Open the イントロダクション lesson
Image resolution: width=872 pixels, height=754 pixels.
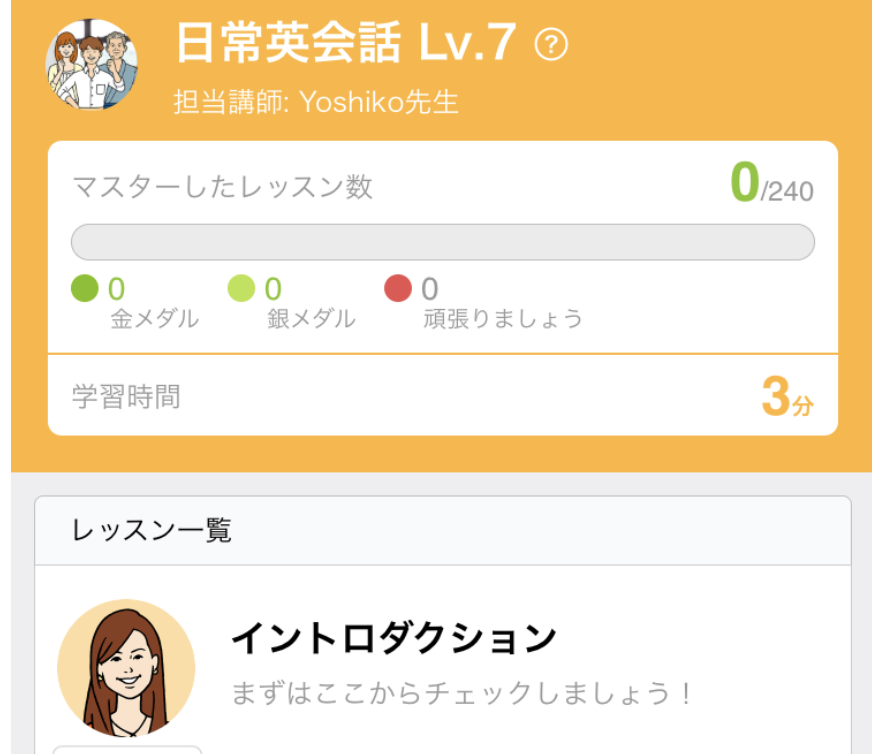coord(393,638)
